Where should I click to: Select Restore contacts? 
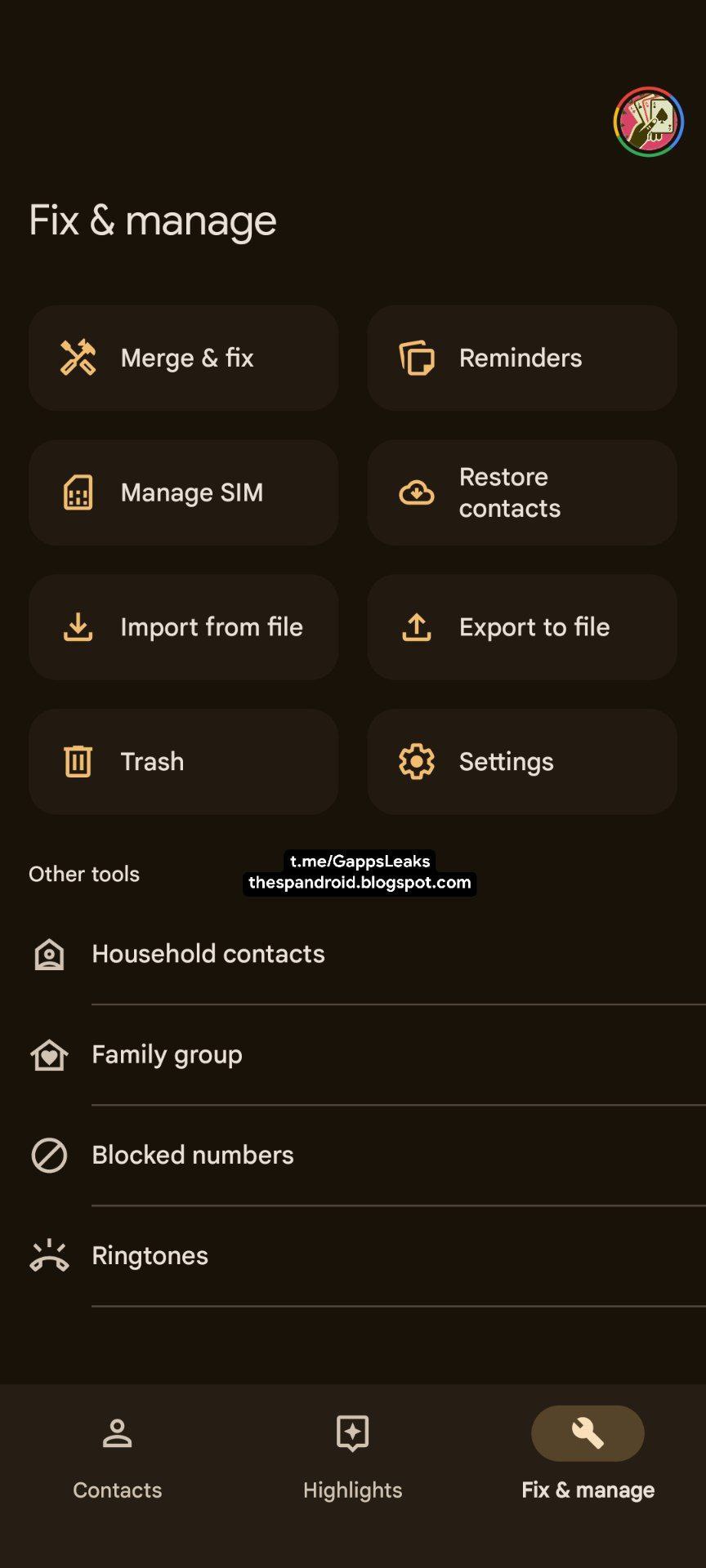coord(521,492)
